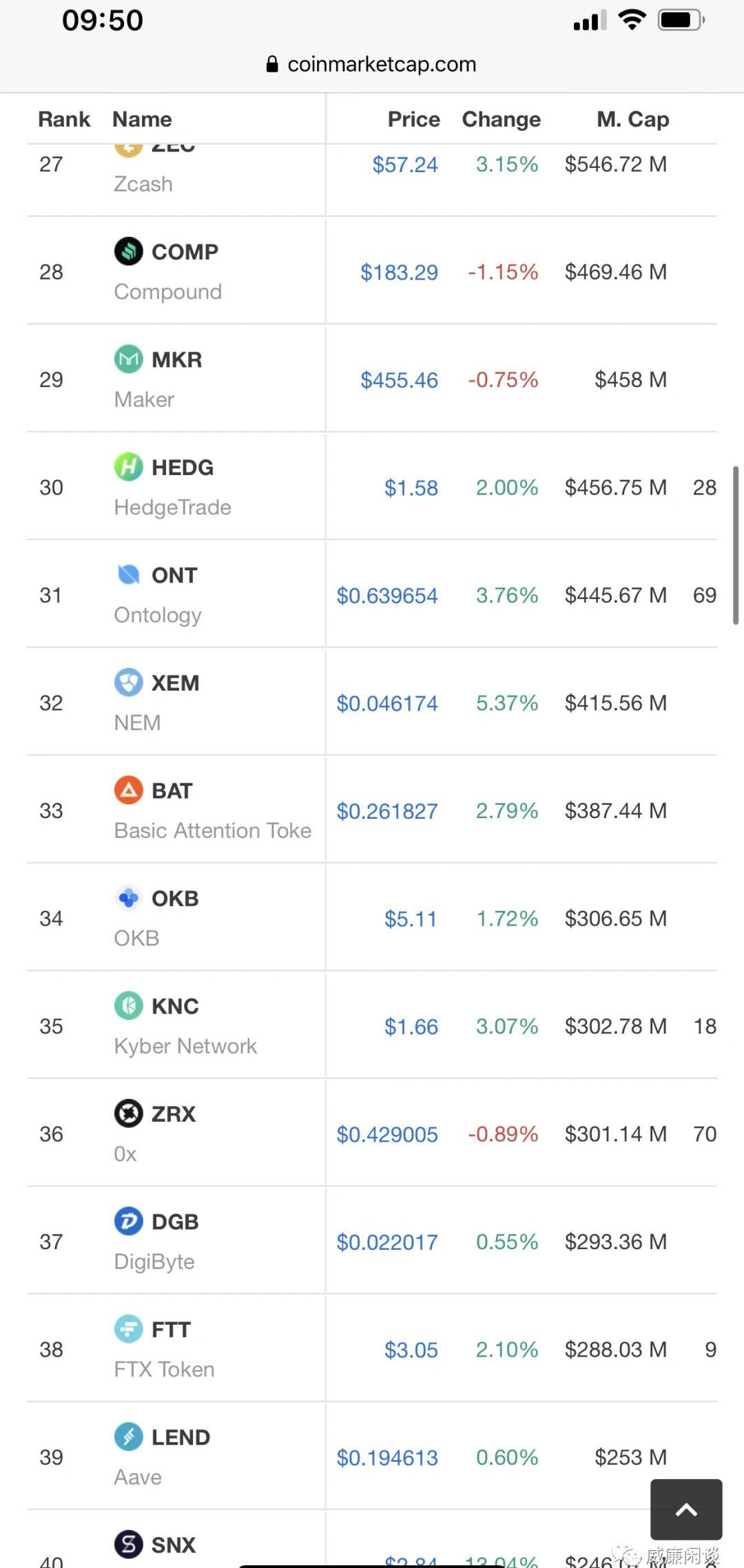
Task: Select the OKB coin row
Action: [372, 918]
